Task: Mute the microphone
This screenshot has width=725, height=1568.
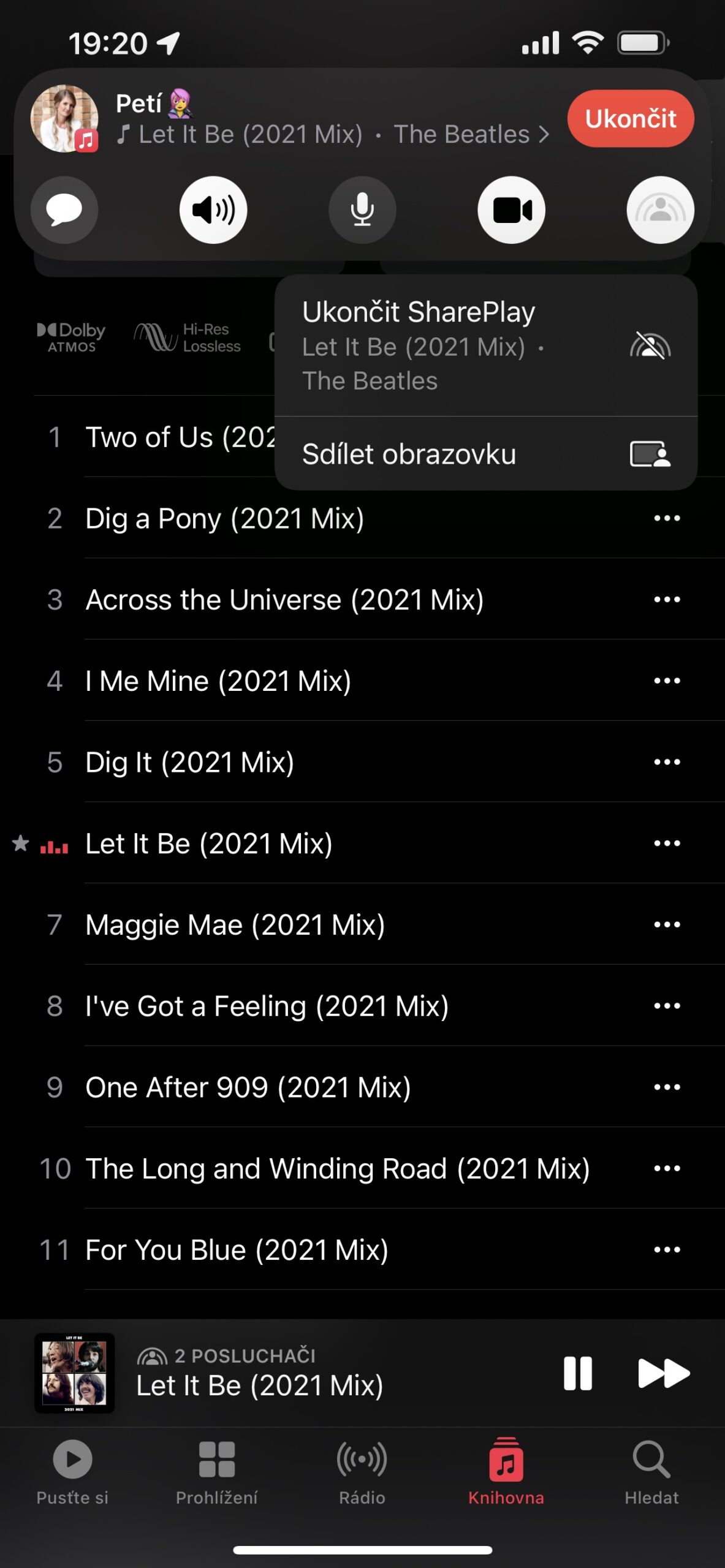Action: point(362,210)
